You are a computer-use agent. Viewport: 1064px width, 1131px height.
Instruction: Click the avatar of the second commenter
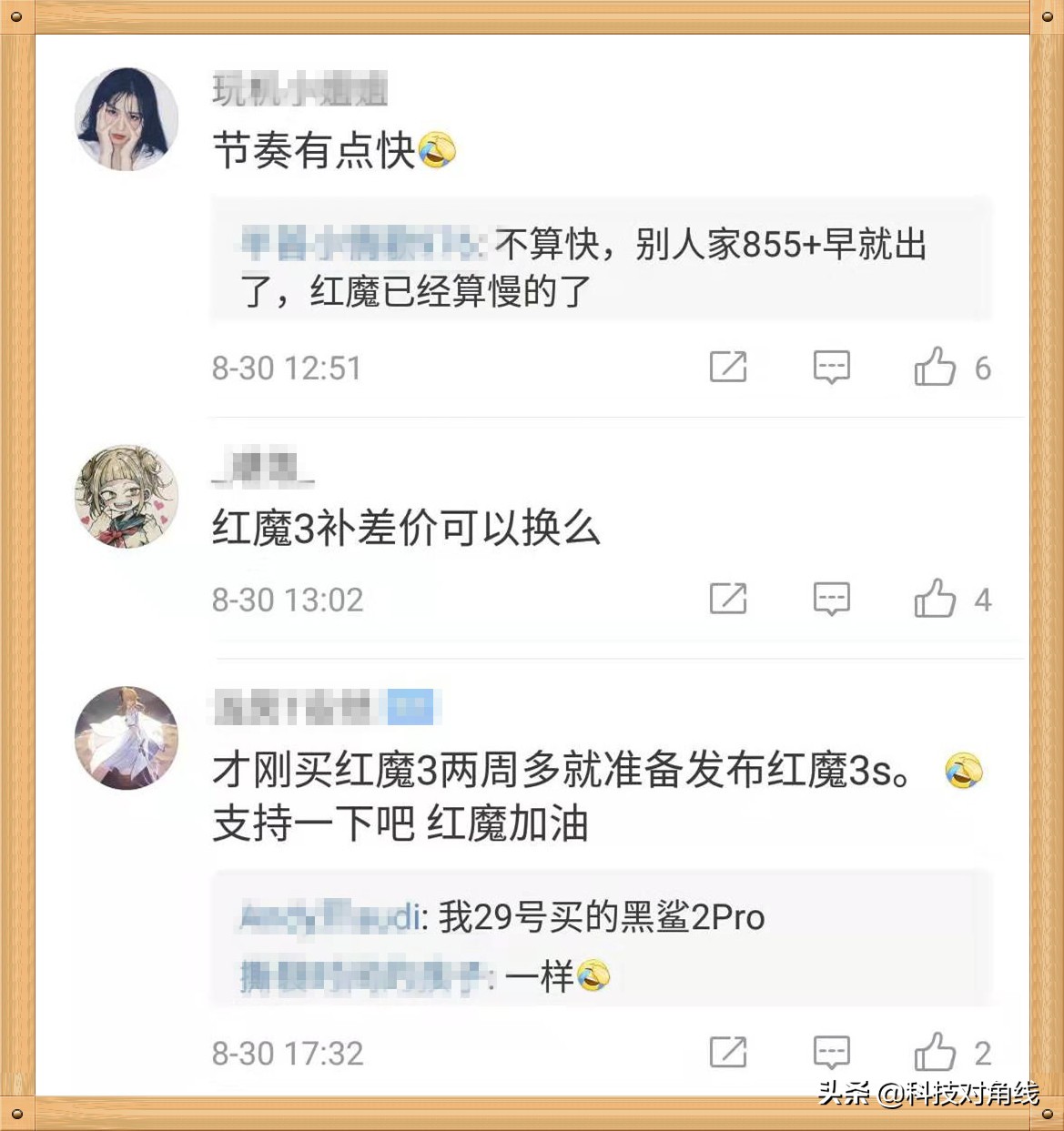point(125,499)
